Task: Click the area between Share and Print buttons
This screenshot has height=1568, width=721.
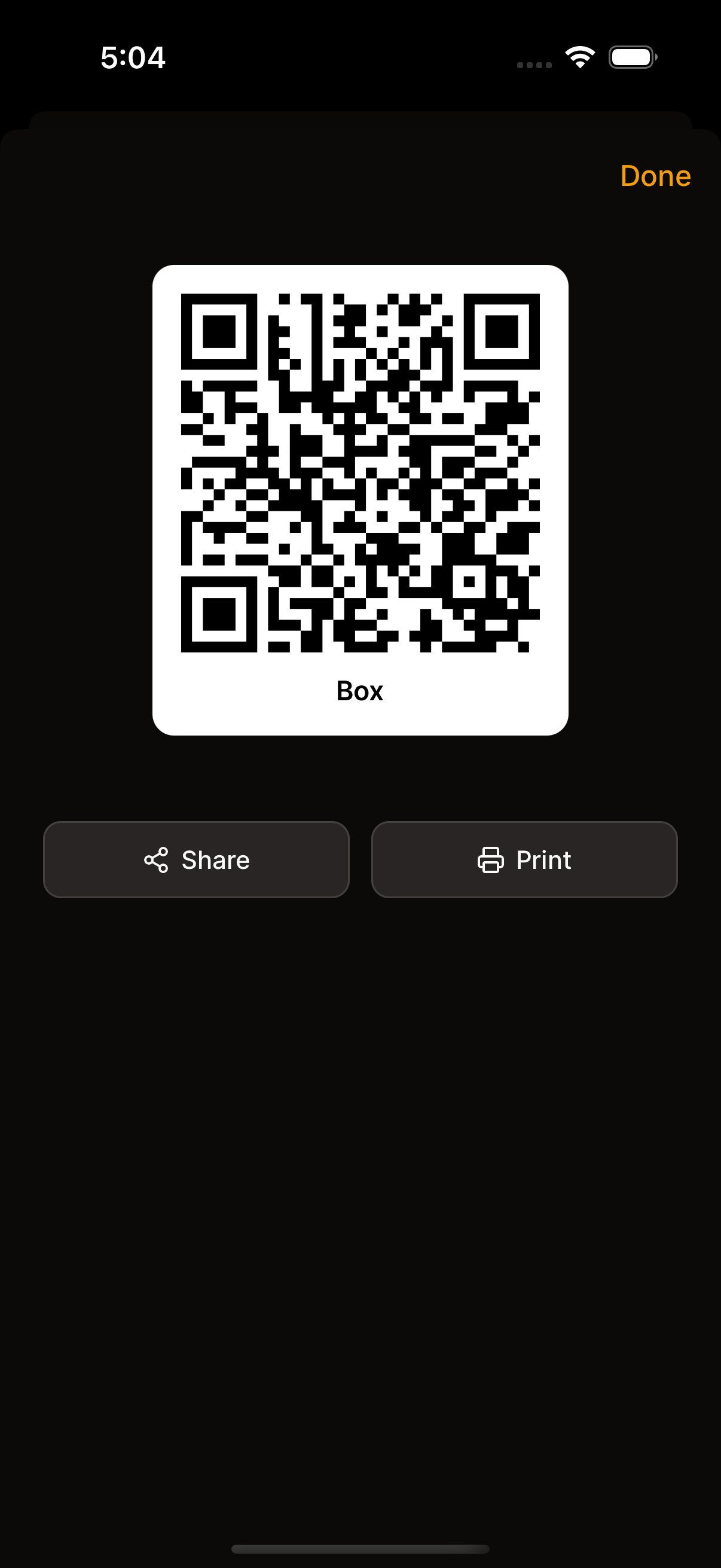Action: tap(360, 859)
